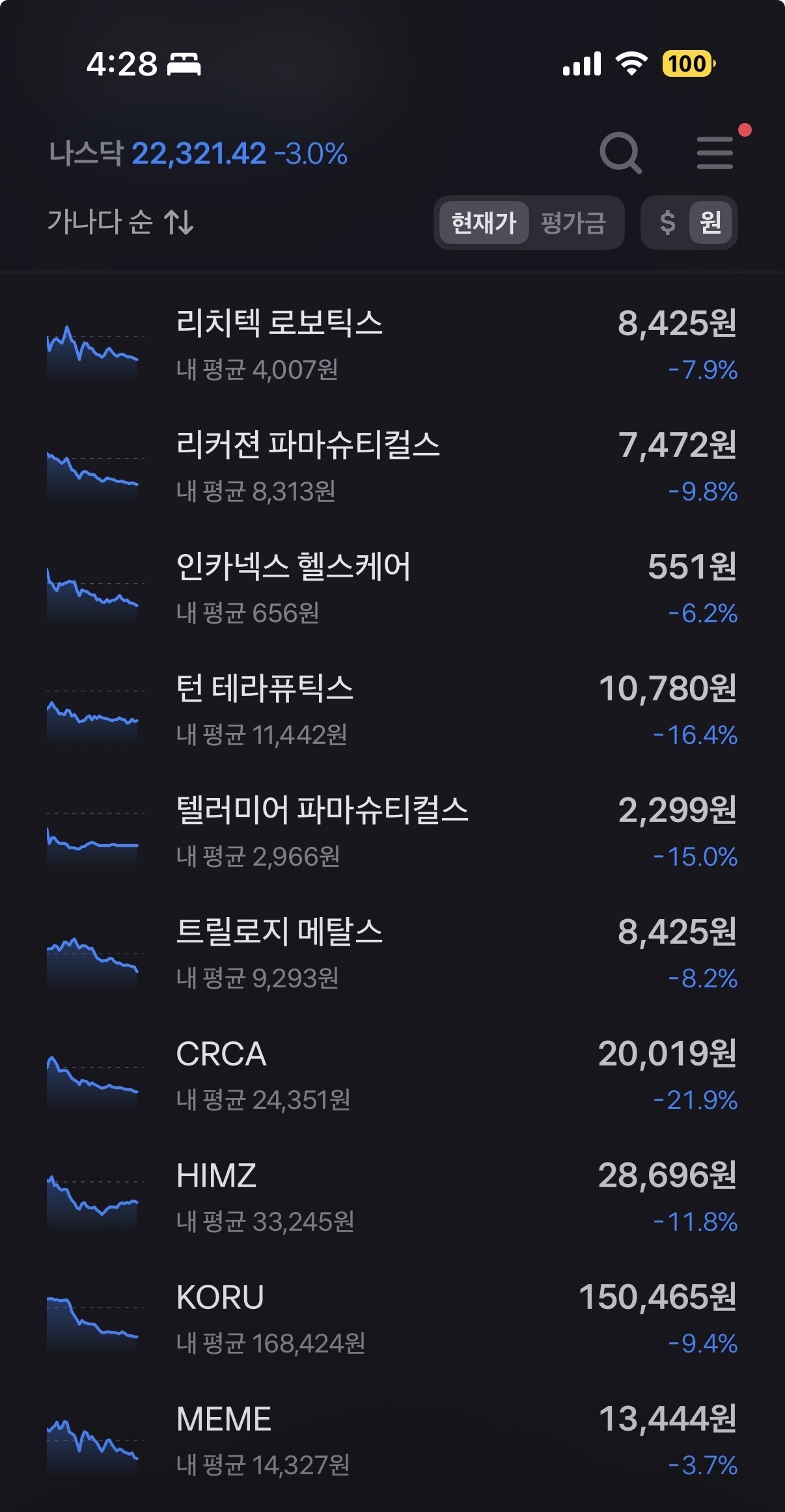
Task: Open the search magnifier icon
Action: click(x=620, y=154)
